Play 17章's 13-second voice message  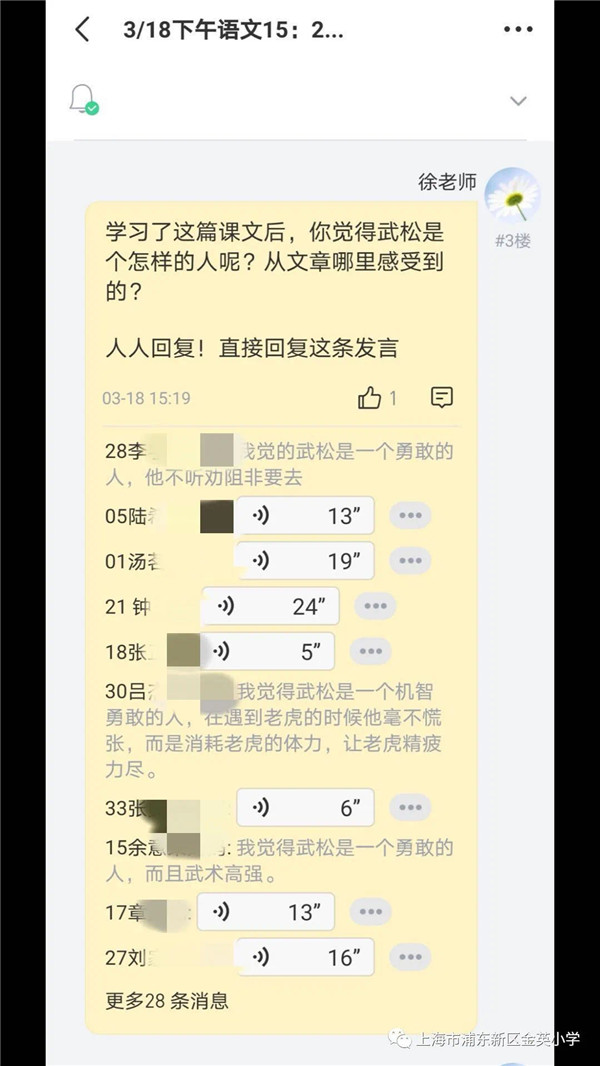pyautogui.click(x=266, y=912)
